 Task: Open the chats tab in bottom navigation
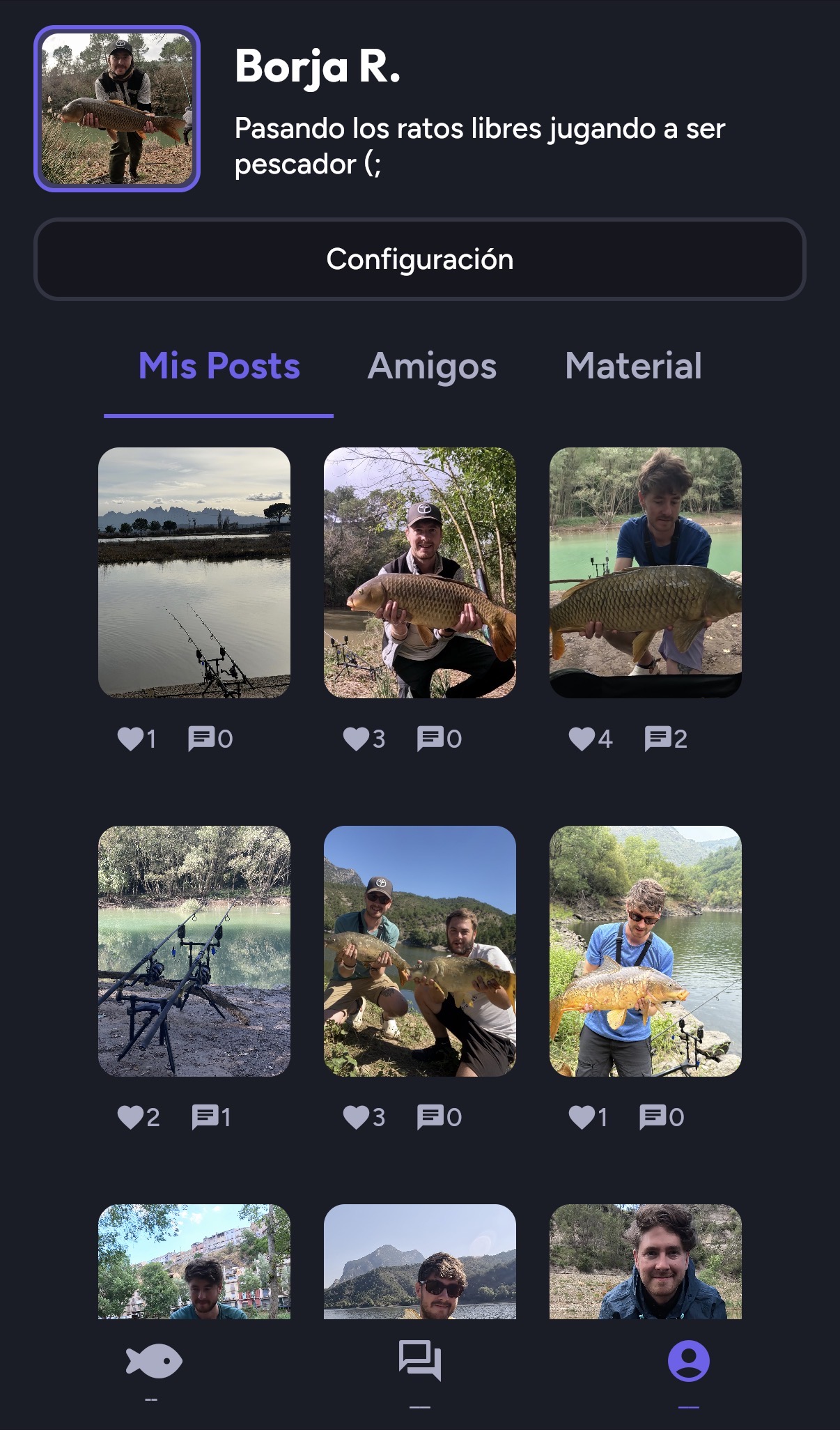[420, 1360]
